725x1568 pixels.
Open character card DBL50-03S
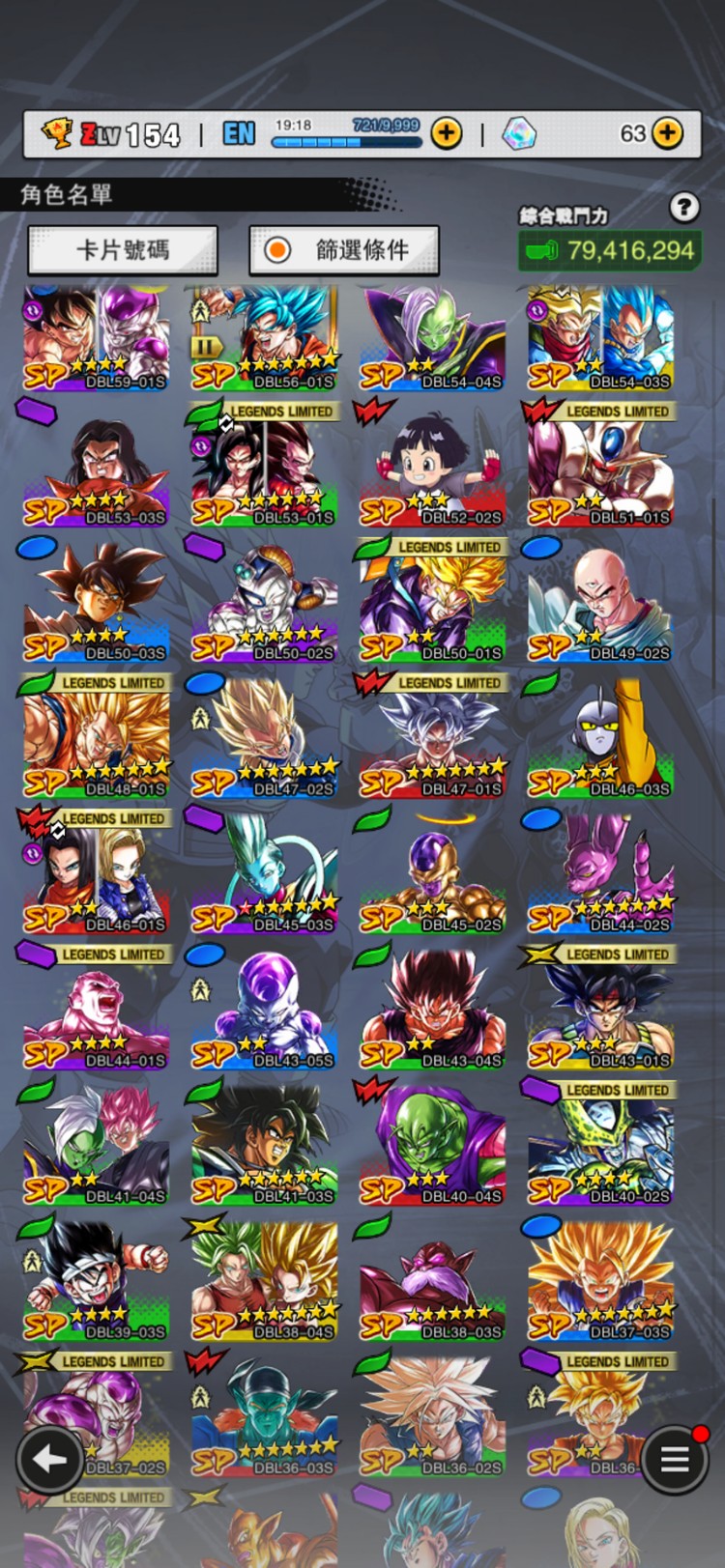tap(97, 609)
